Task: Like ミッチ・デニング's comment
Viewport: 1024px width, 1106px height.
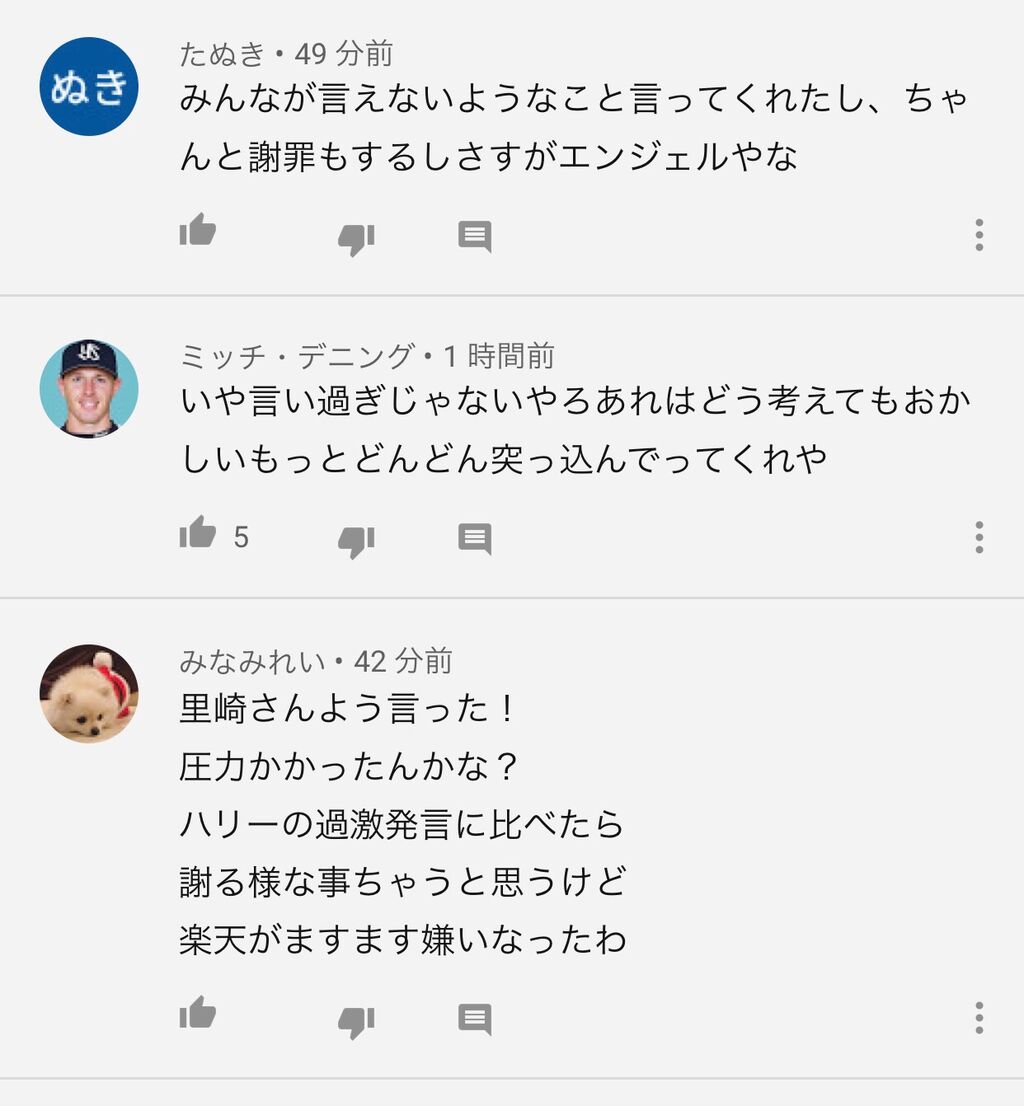Action: point(197,533)
